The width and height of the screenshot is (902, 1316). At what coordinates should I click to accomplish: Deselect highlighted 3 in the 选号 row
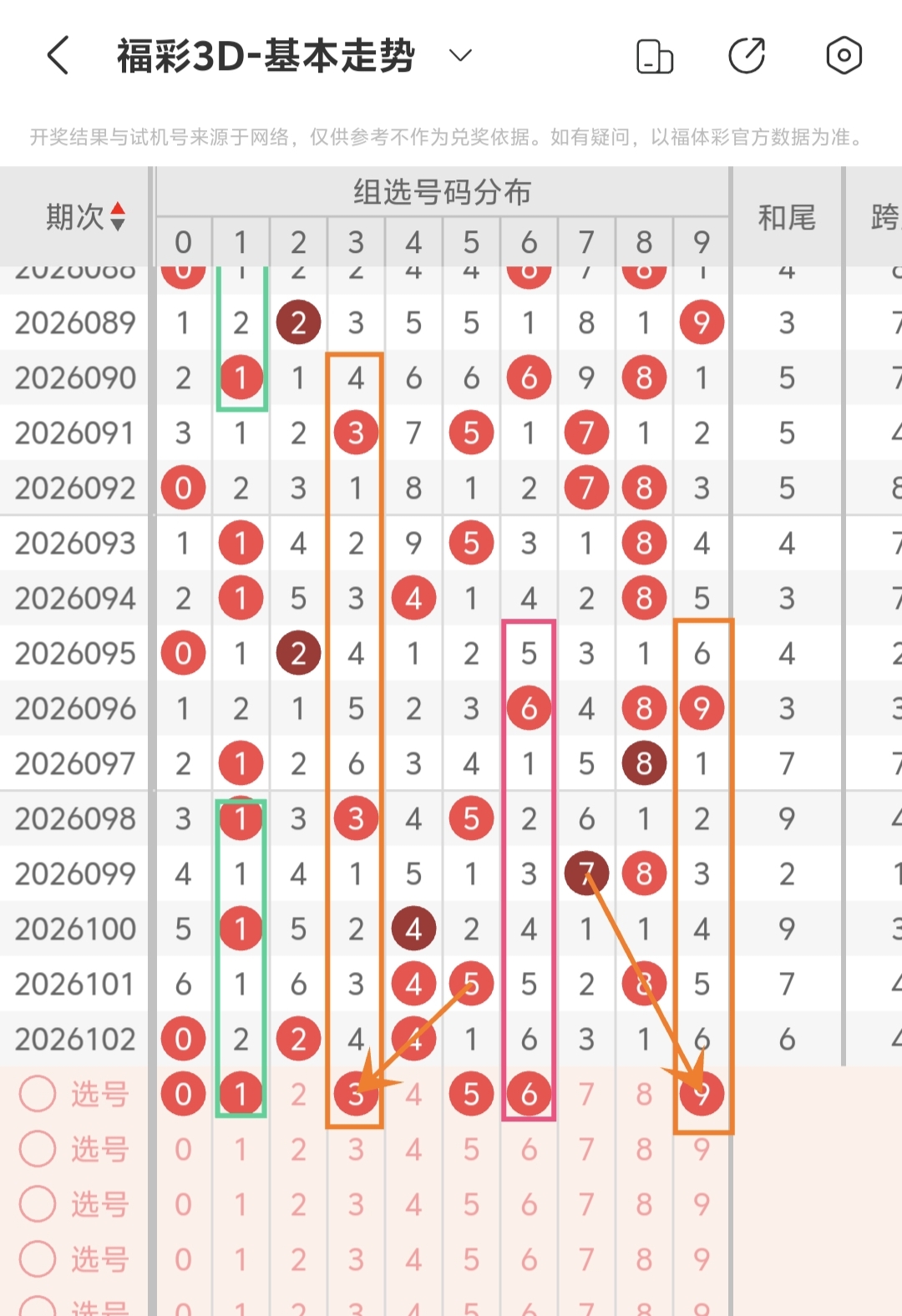[356, 1094]
